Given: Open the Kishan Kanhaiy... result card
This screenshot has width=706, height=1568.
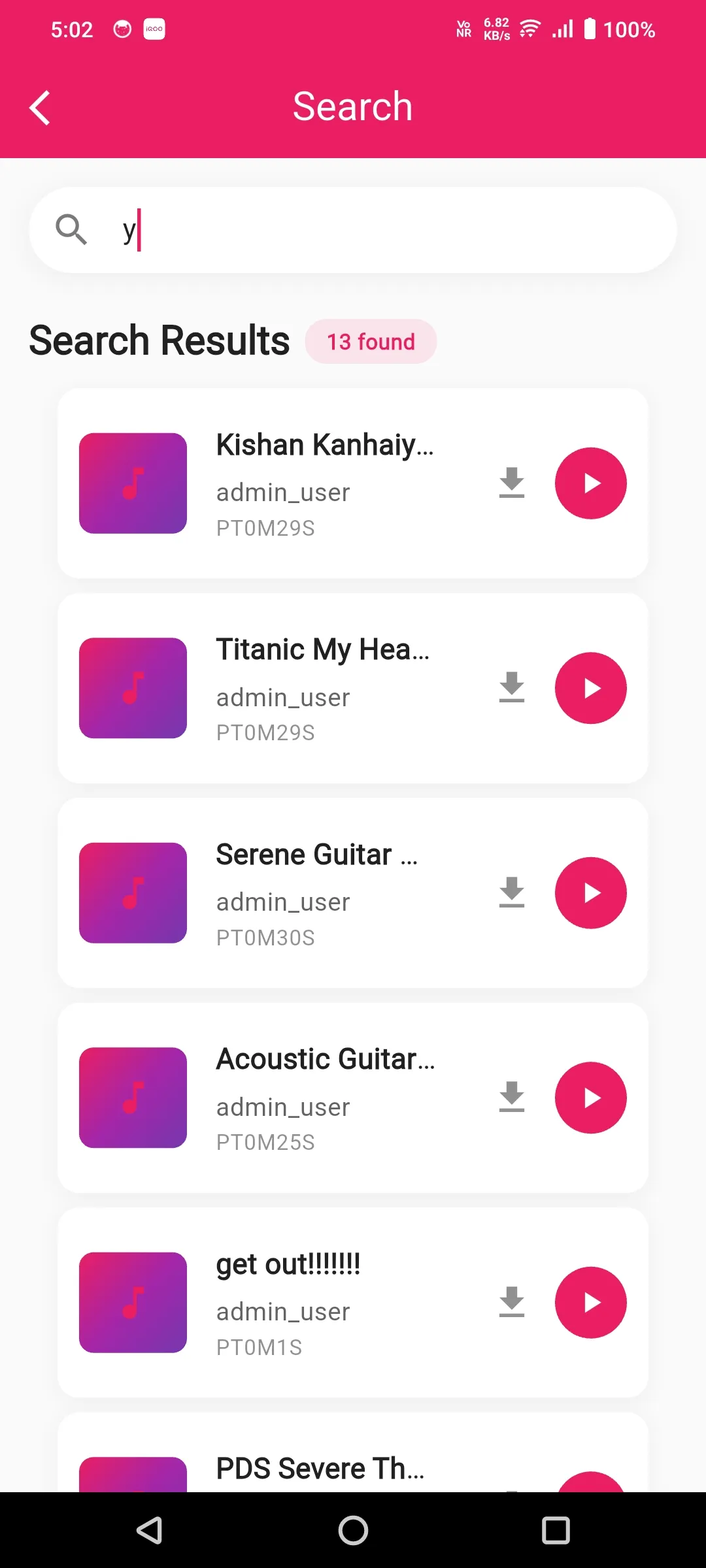Looking at the screenshot, I should tap(327, 483).
